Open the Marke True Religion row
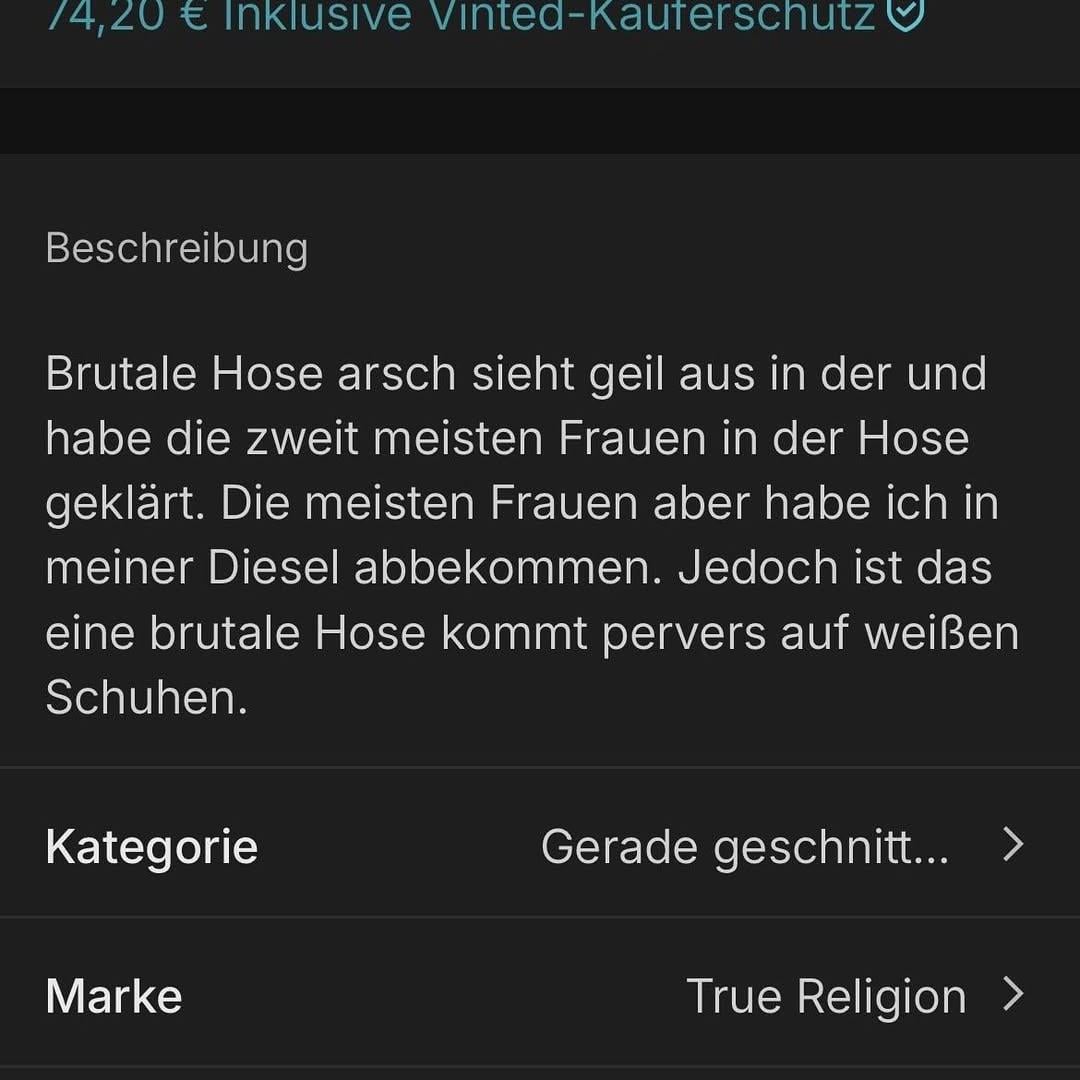Viewport: 1080px width, 1080px height. point(540,996)
